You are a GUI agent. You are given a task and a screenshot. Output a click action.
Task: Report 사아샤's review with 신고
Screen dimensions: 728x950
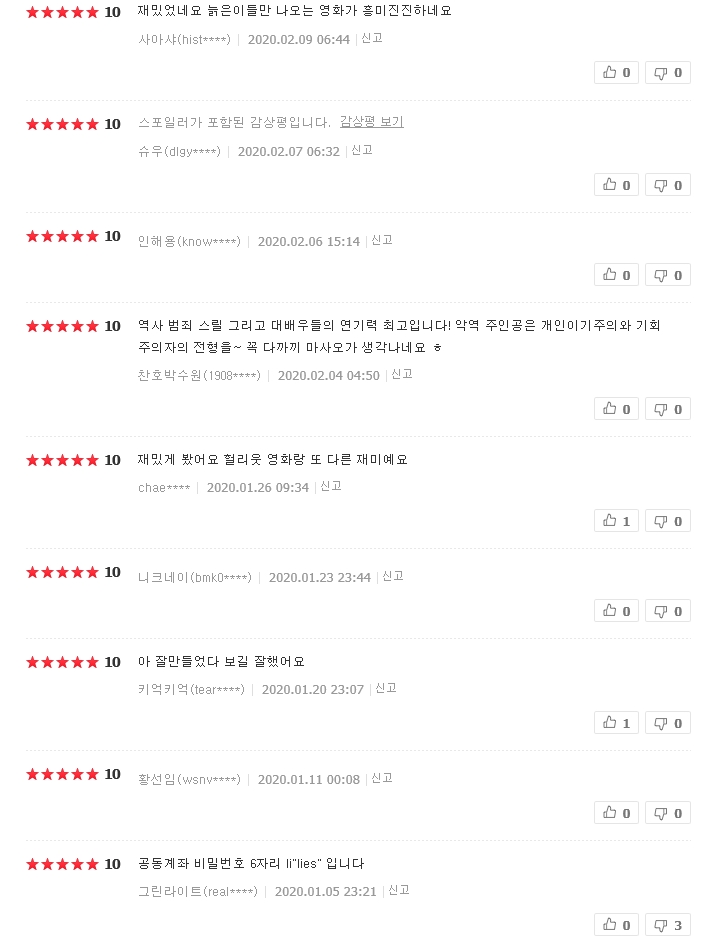pyautogui.click(x=372, y=38)
